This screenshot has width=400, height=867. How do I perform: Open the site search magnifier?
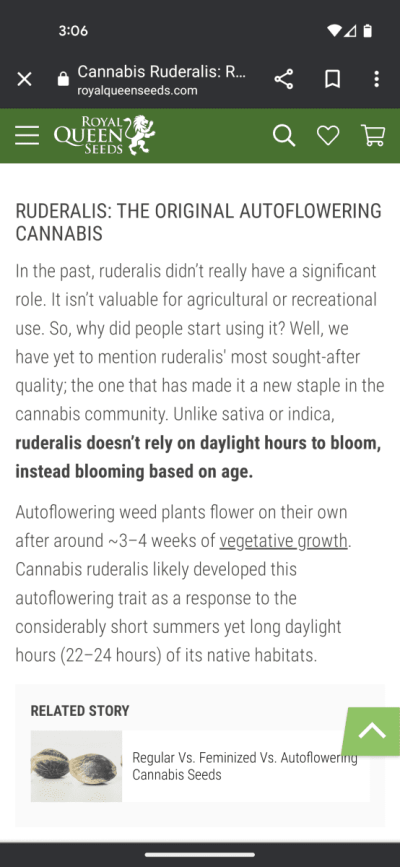(284, 135)
